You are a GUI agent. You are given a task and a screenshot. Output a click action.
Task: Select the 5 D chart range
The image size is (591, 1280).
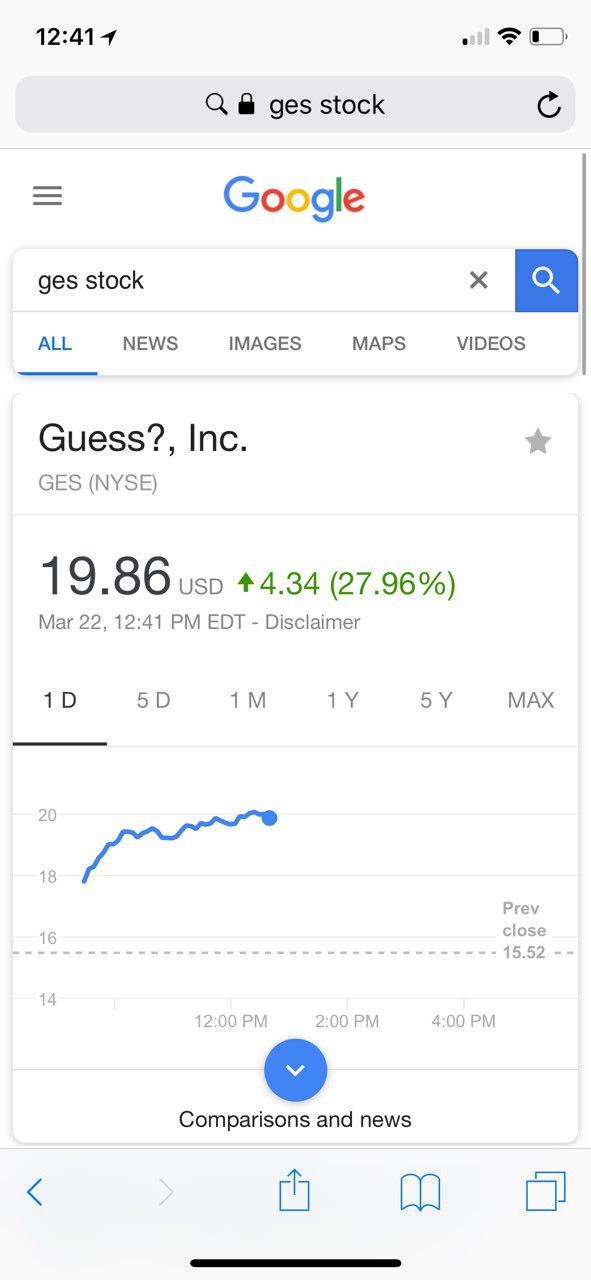(153, 700)
